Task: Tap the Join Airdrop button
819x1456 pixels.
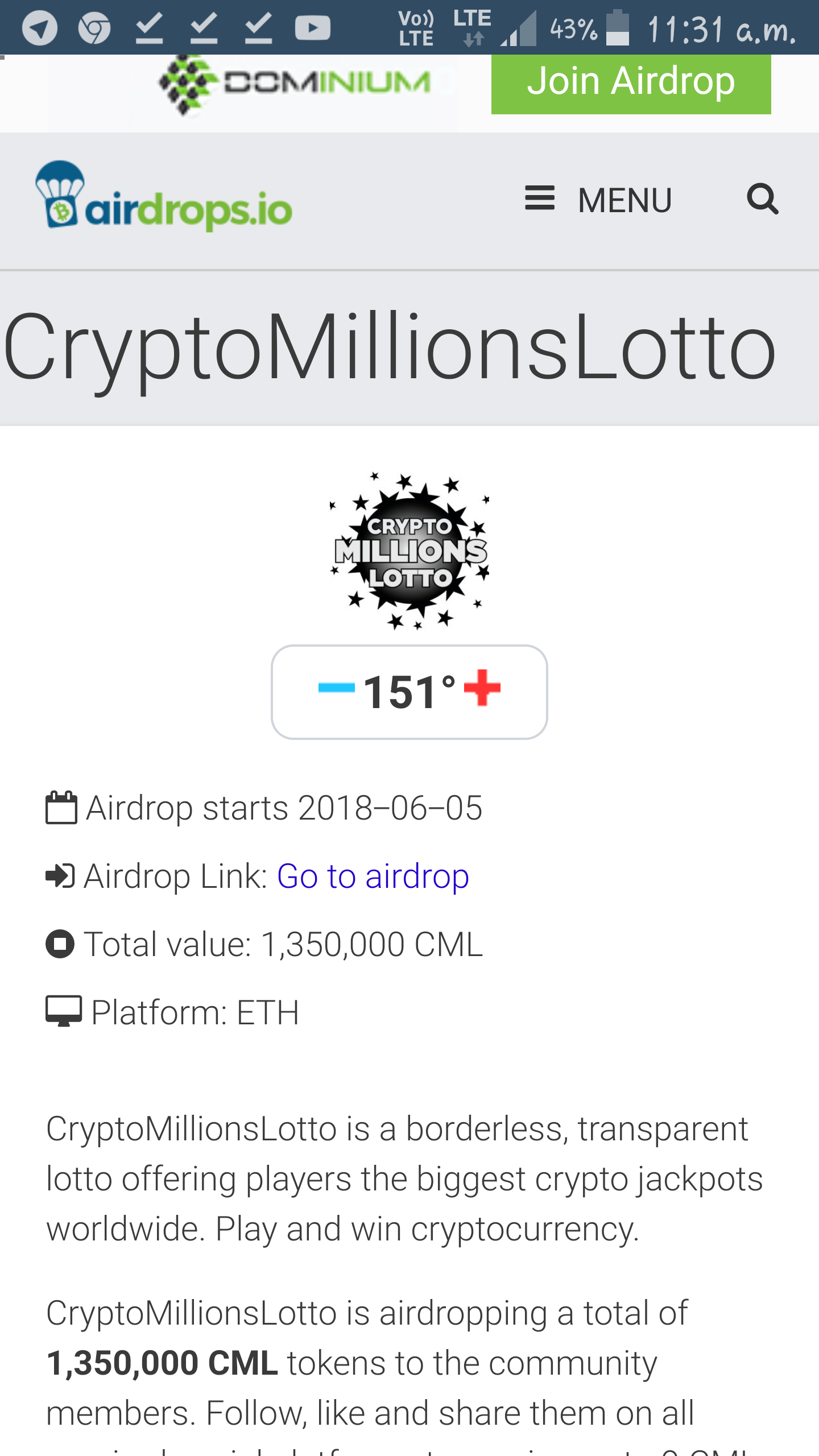Action: click(x=630, y=83)
